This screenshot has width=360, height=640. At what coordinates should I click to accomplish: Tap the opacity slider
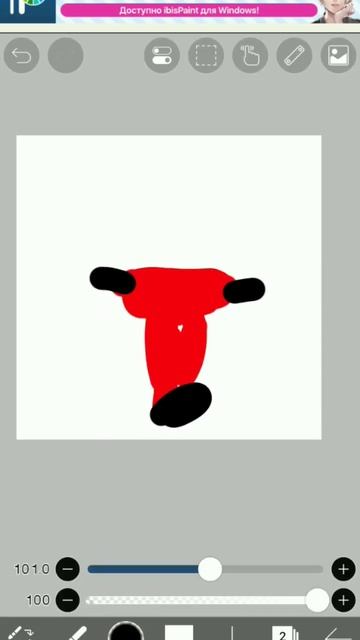[x=205, y=600]
